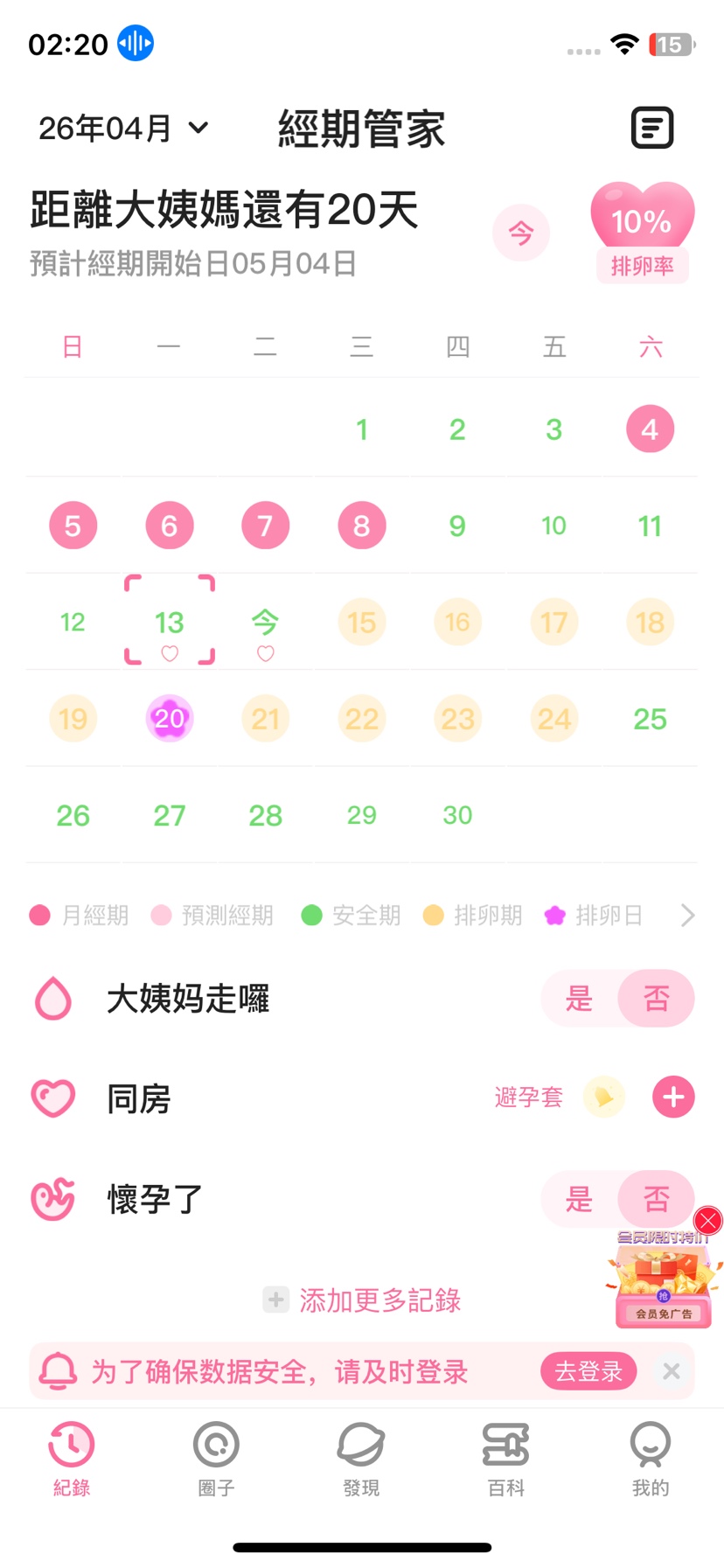Open the notes list icon at top right
Viewport: 724px width, 1568px height.
coord(652,129)
